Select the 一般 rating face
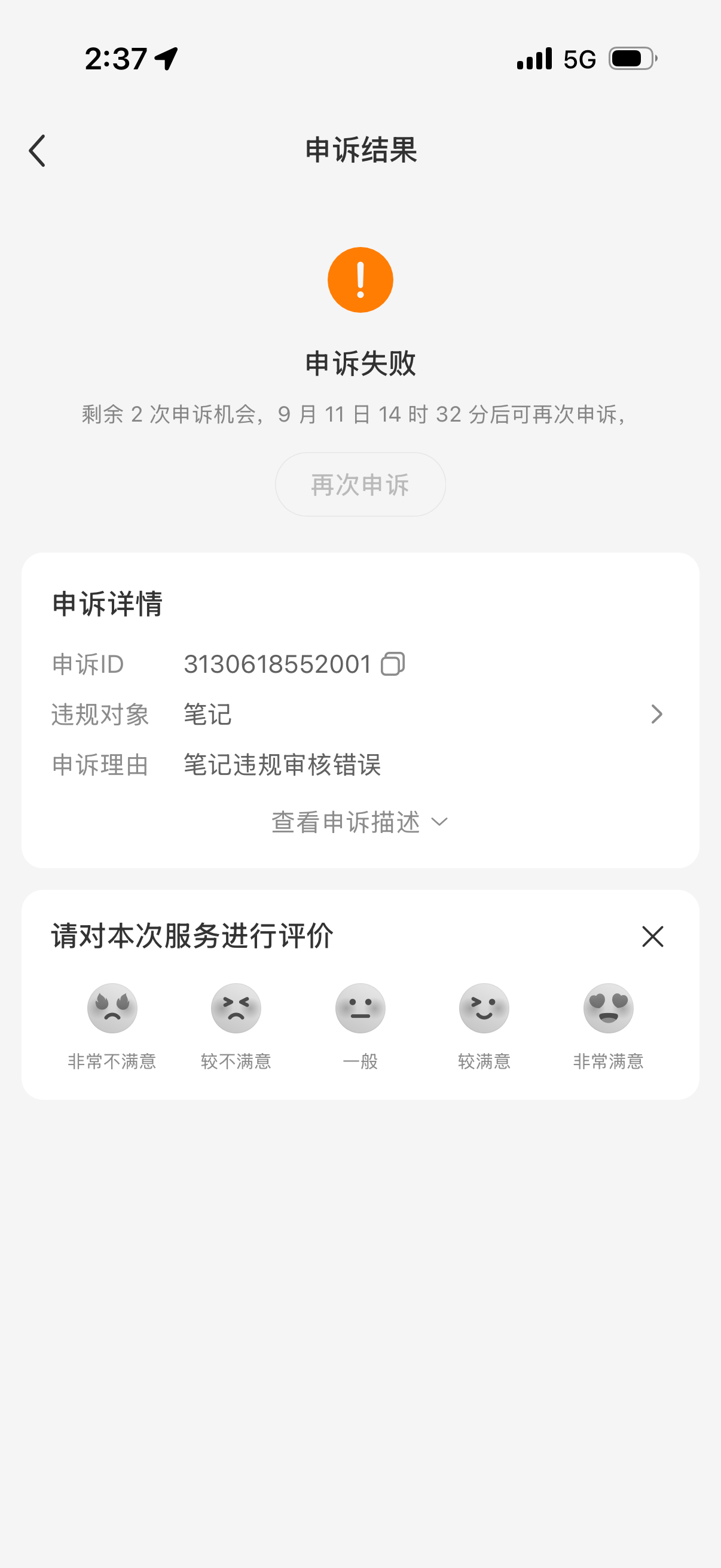 coord(360,1026)
